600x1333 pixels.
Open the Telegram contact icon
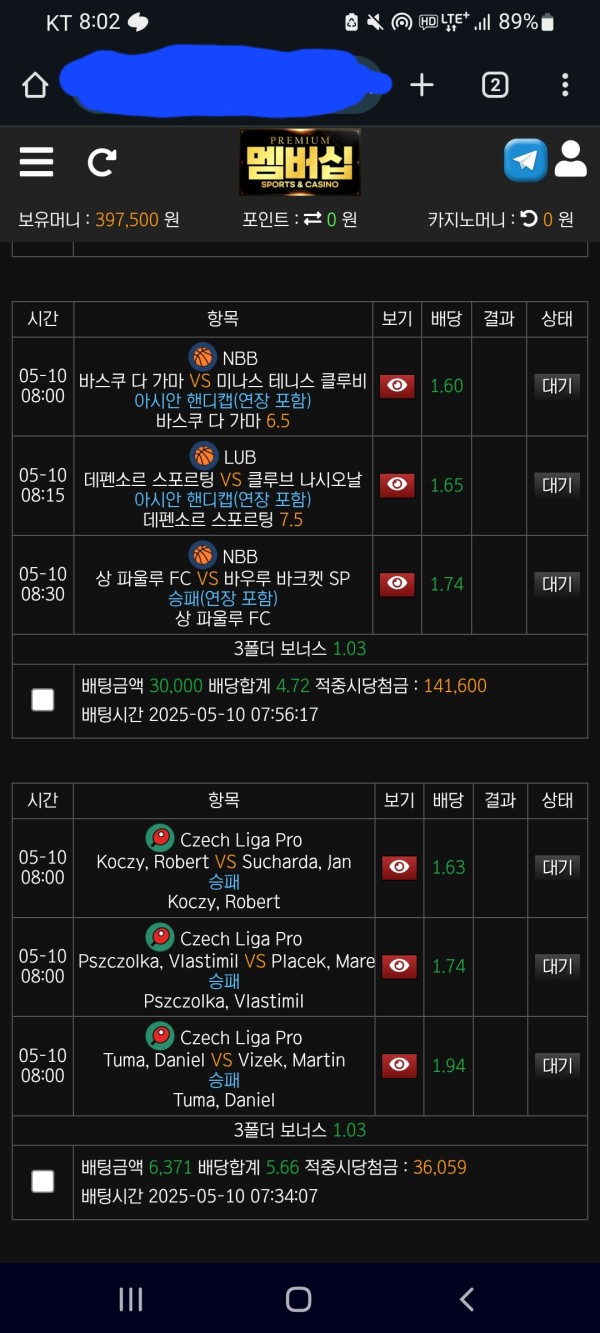pos(525,160)
